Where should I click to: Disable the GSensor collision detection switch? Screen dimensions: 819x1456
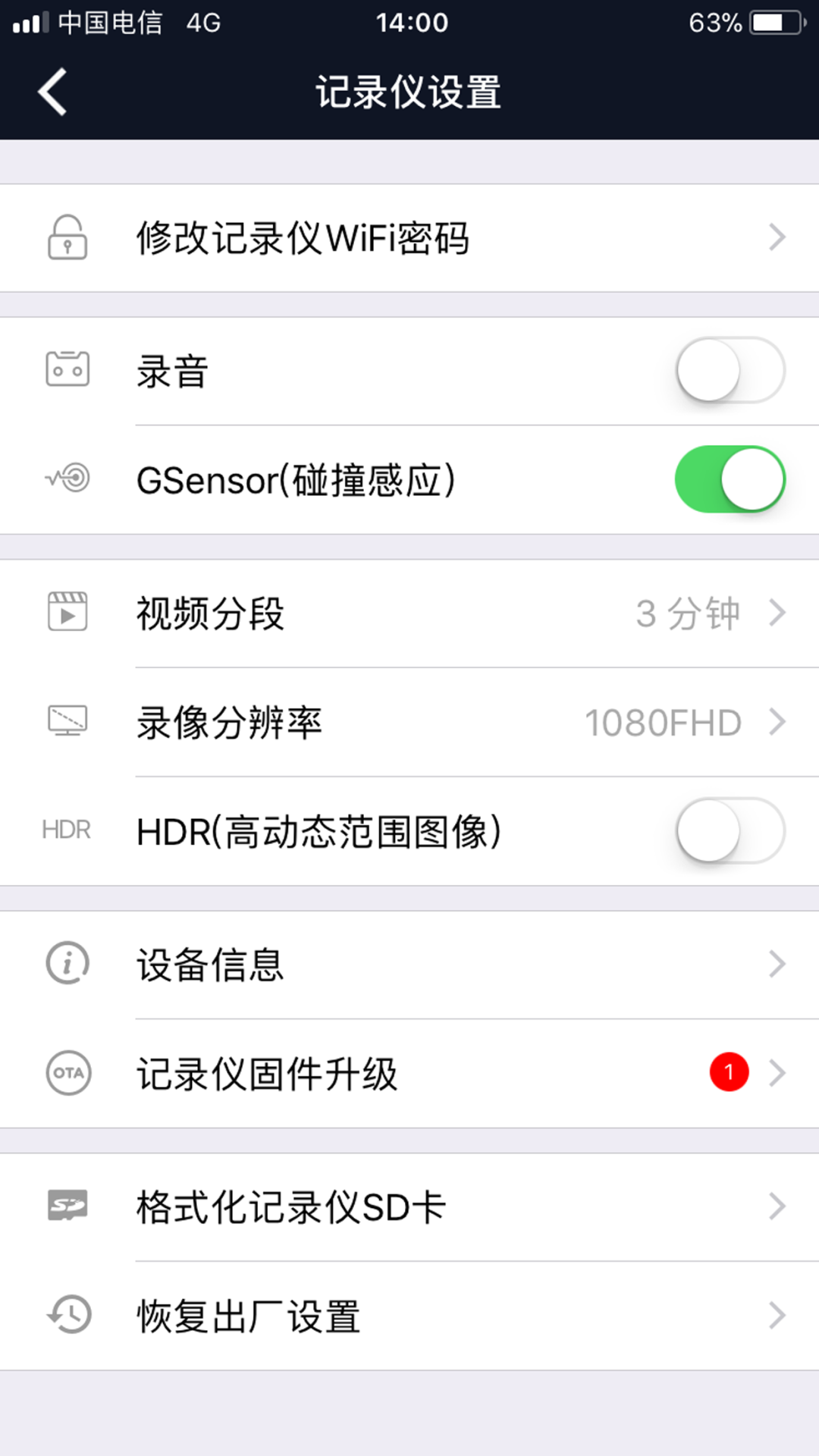pyautogui.click(x=728, y=478)
